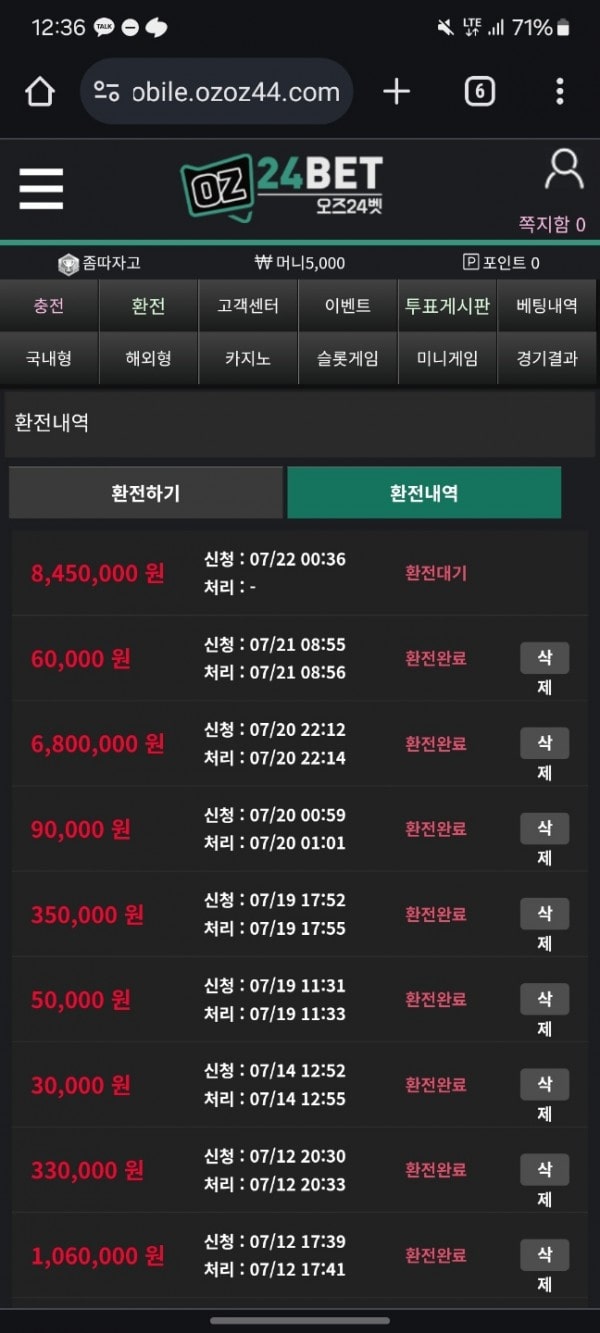Open a new browser tab

tap(397, 92)
